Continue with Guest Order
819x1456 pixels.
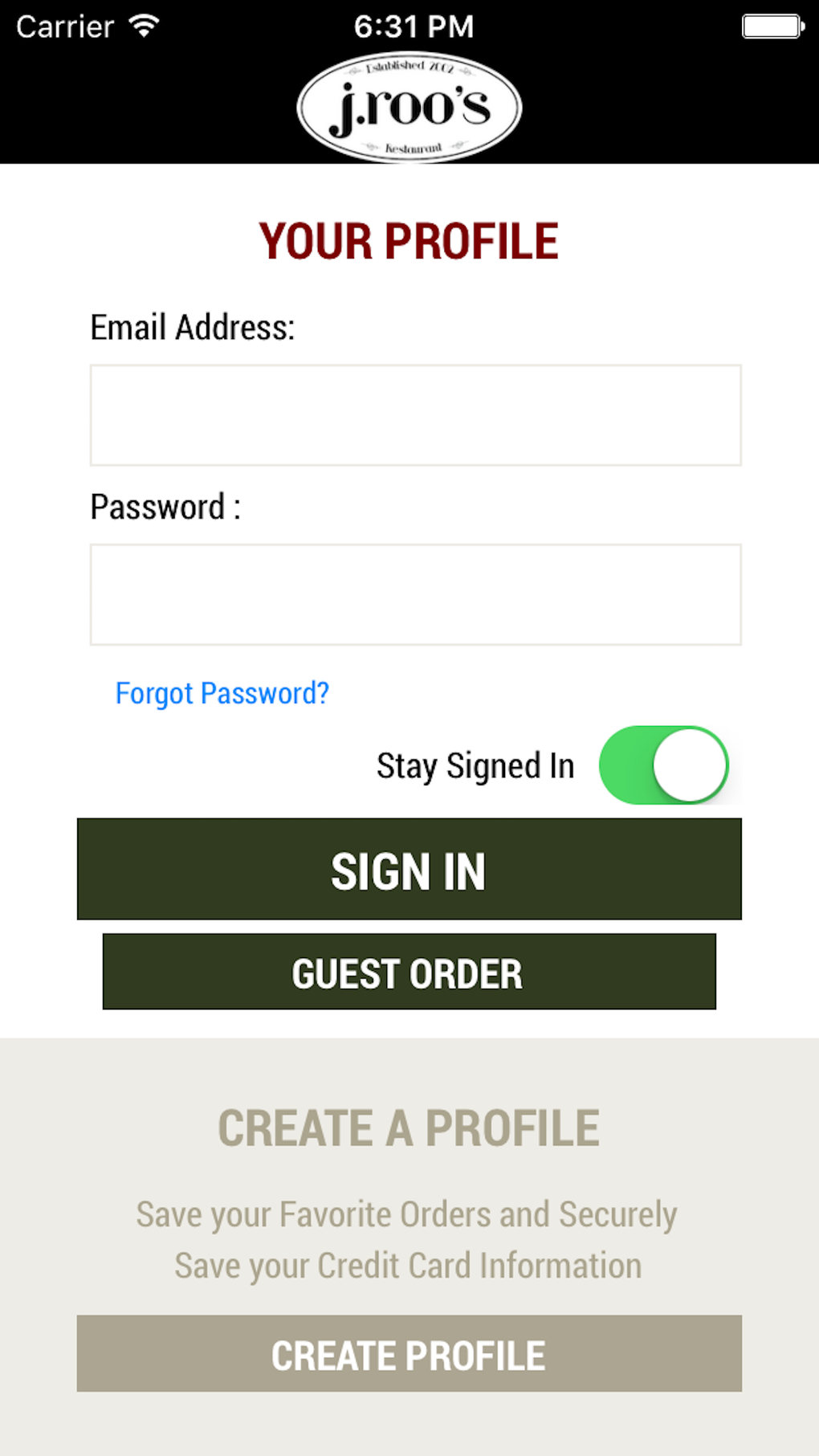click(409, 972)
